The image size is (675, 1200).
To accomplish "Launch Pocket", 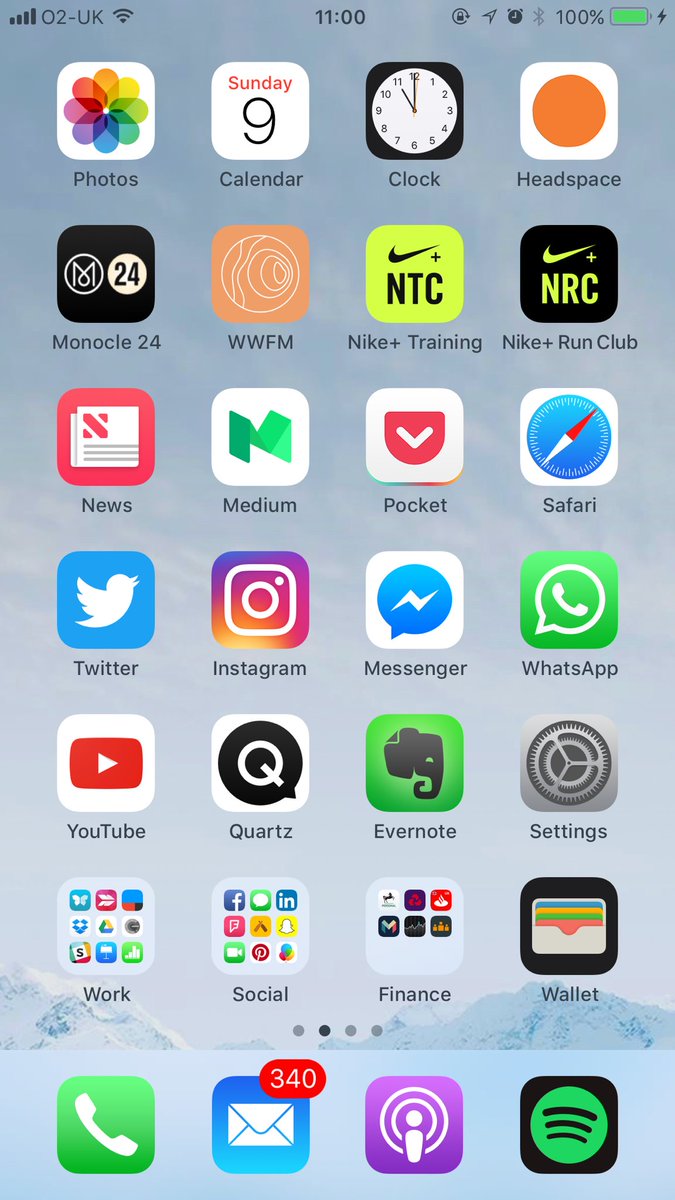I will tap(414, 437).
